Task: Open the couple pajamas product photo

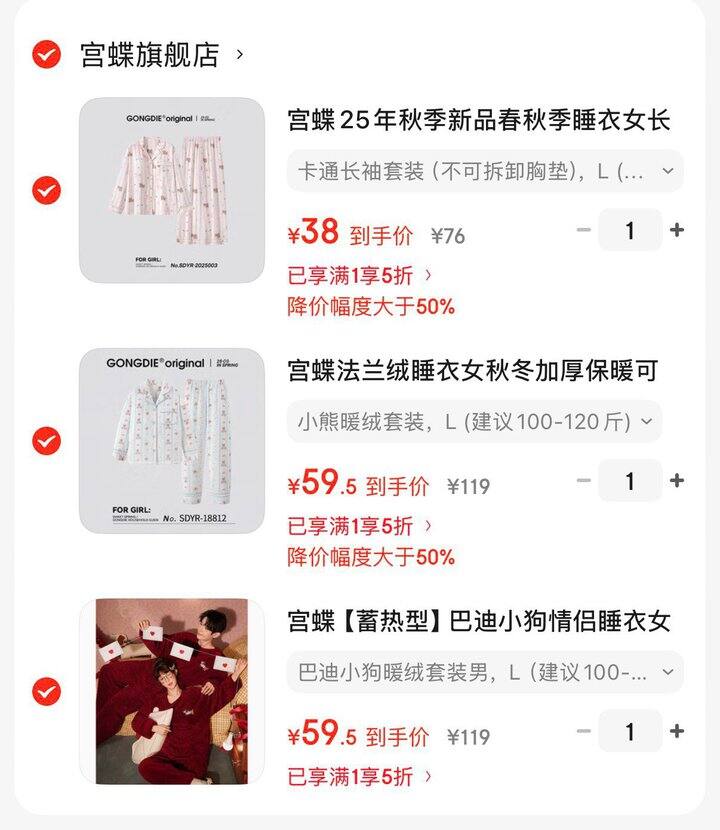Action: [x=175, y=689]
